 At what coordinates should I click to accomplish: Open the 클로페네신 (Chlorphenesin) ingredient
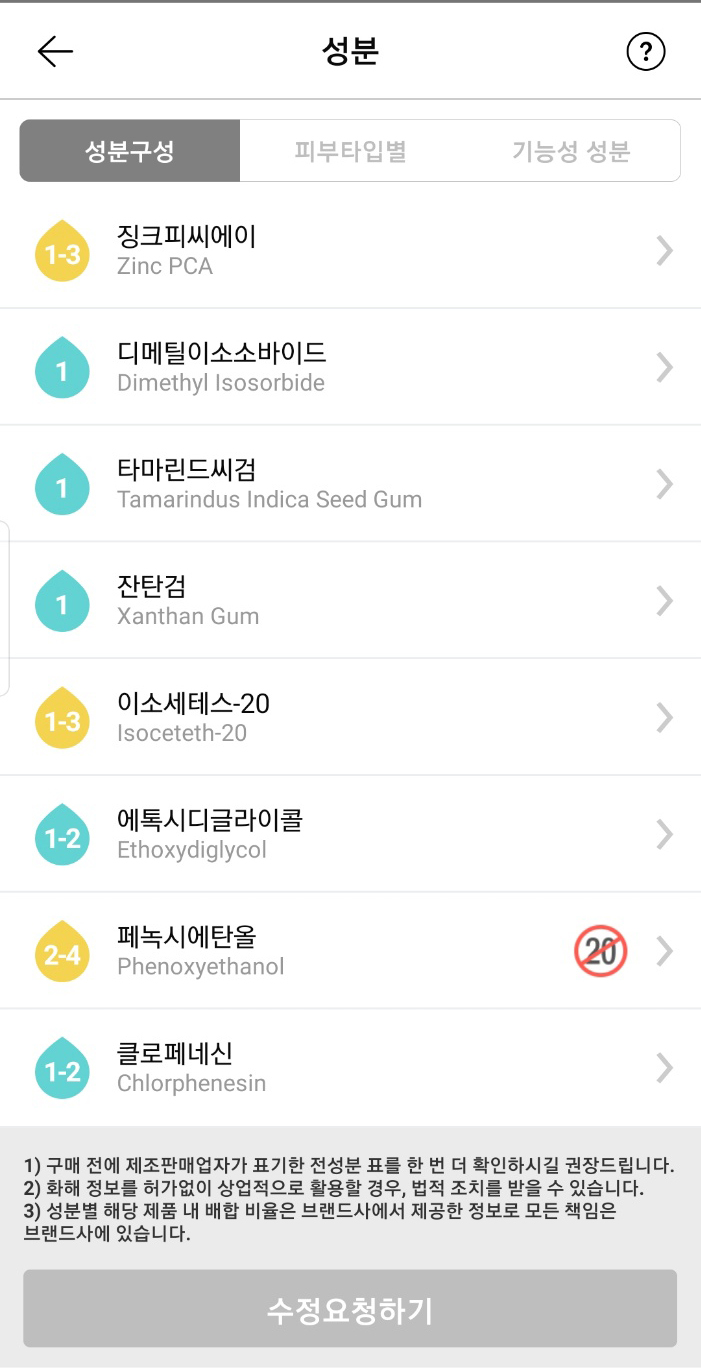point(350,1068)
